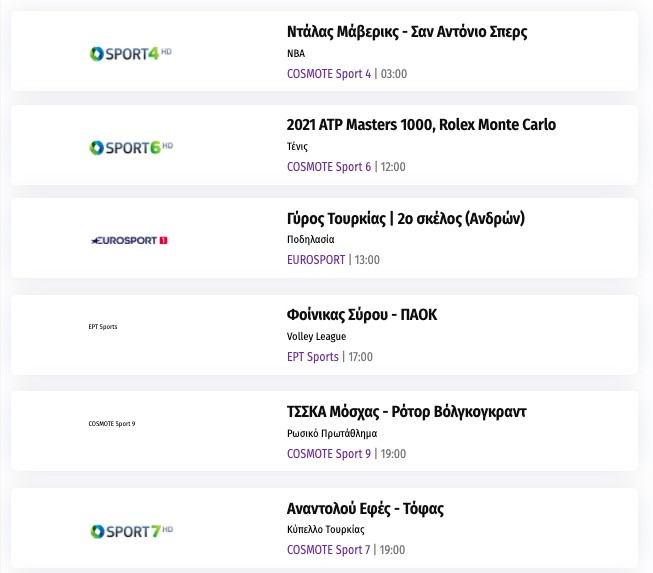Open the Ντάλας Μάβερικς - Σαν Αντόνιο Σπερς listing
The image size is (653, 573).
pos(406,32)
